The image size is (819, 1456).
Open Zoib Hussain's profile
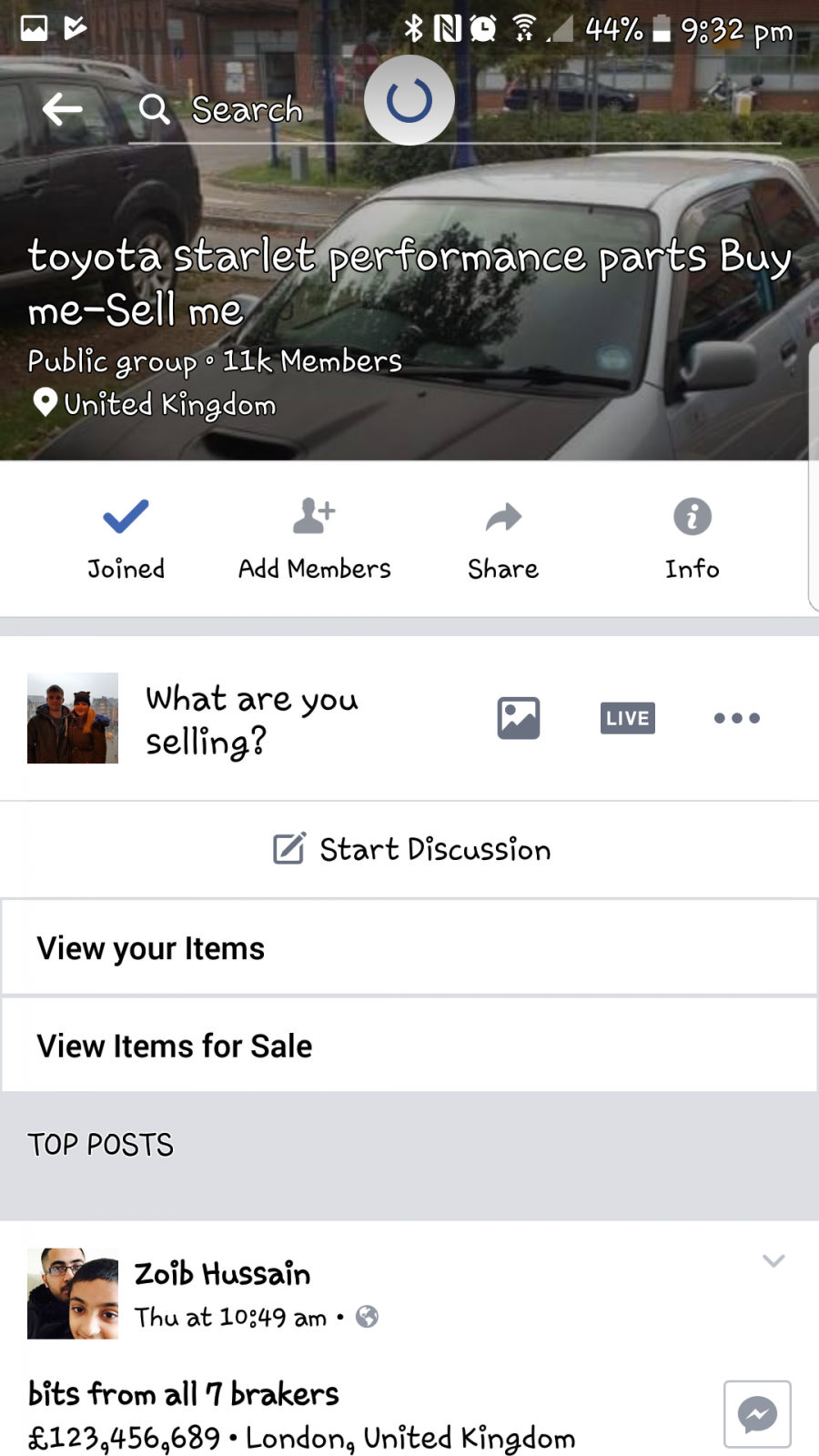223,1273
